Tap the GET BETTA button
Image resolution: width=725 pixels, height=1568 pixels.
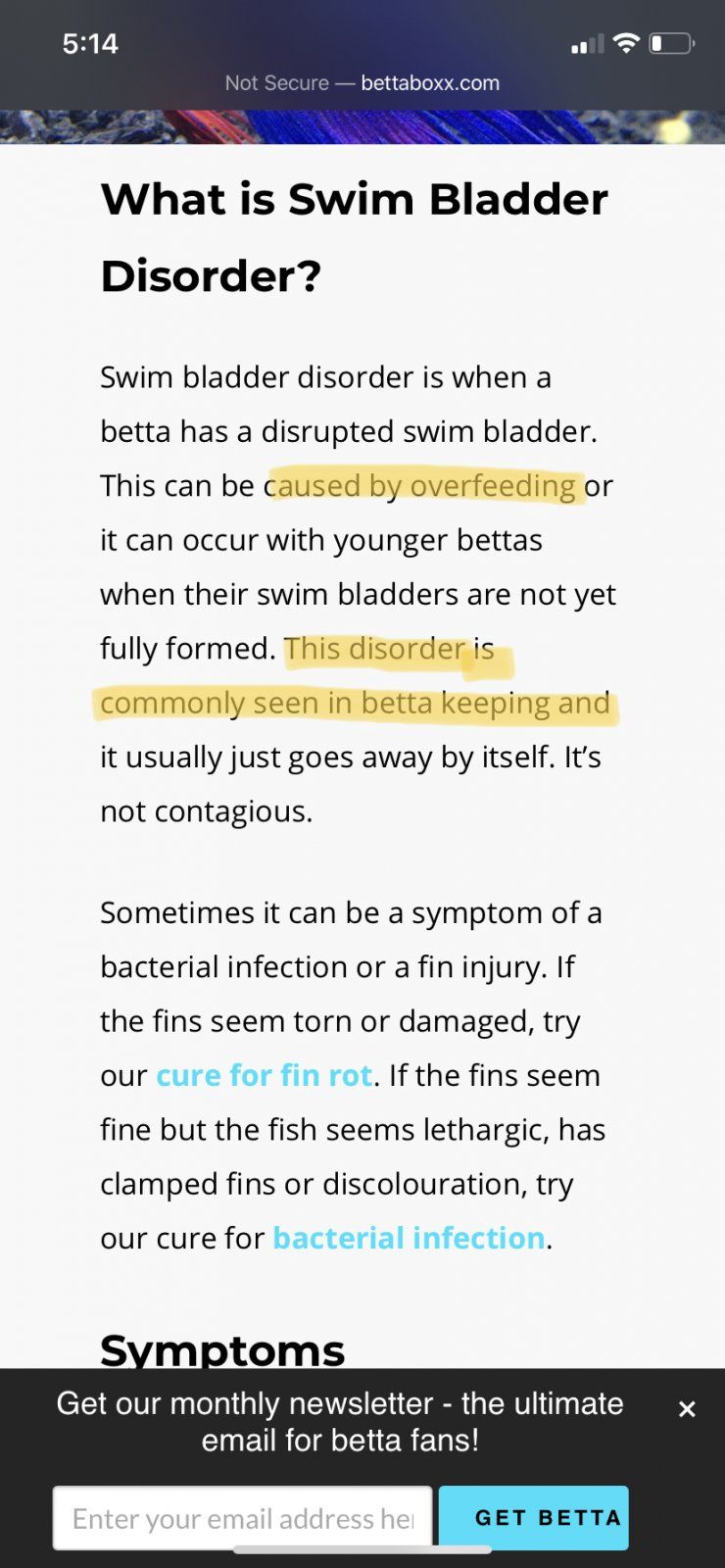534,1518
